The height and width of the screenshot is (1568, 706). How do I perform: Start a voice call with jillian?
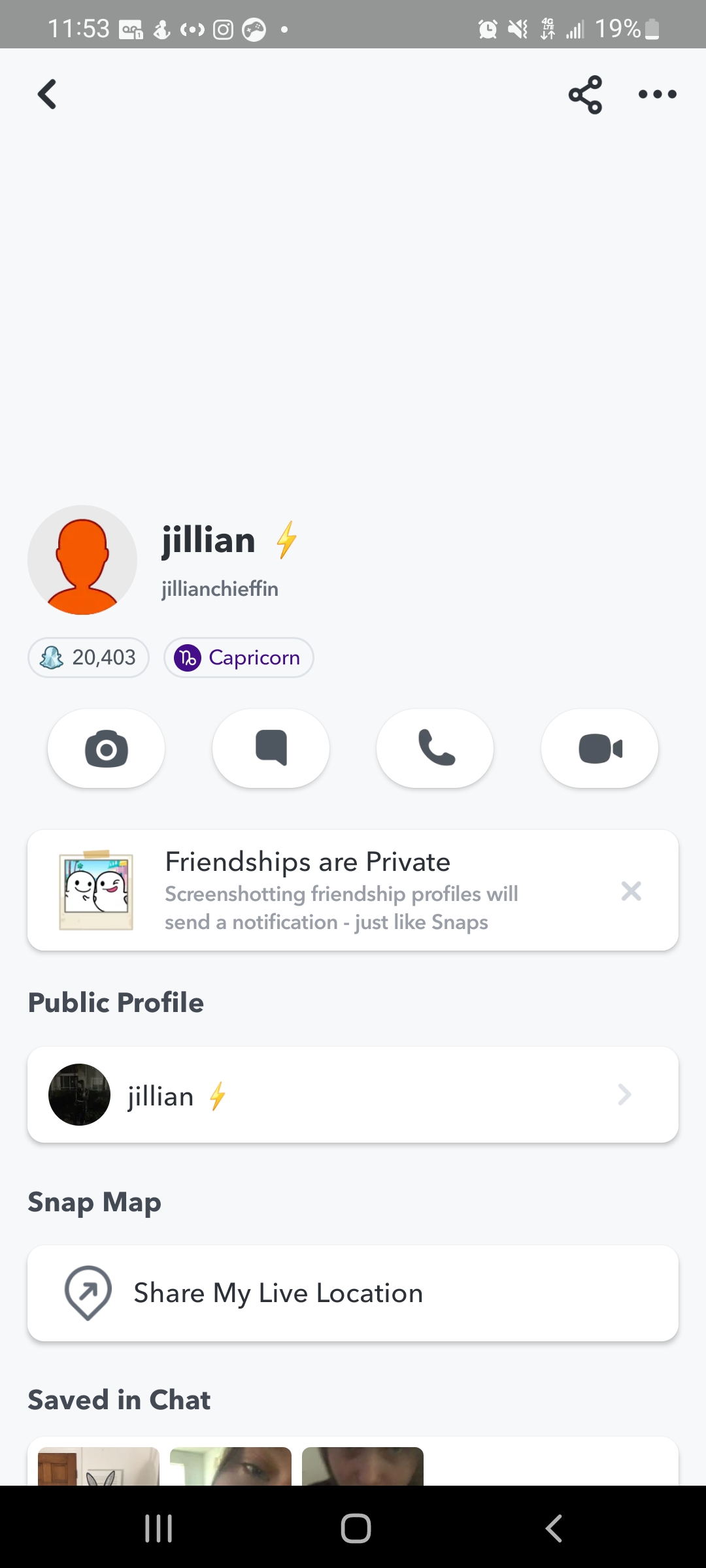tap(435, 749)
